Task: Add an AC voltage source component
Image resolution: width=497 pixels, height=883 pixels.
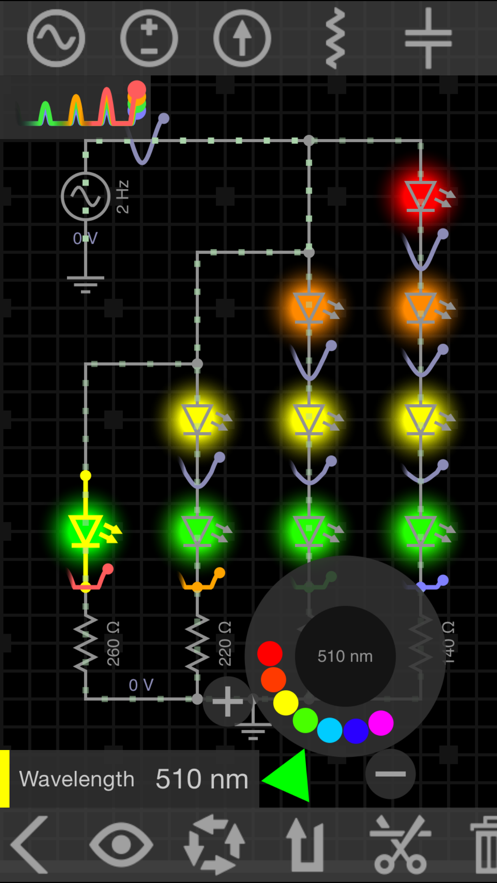Action: [56, 38]
